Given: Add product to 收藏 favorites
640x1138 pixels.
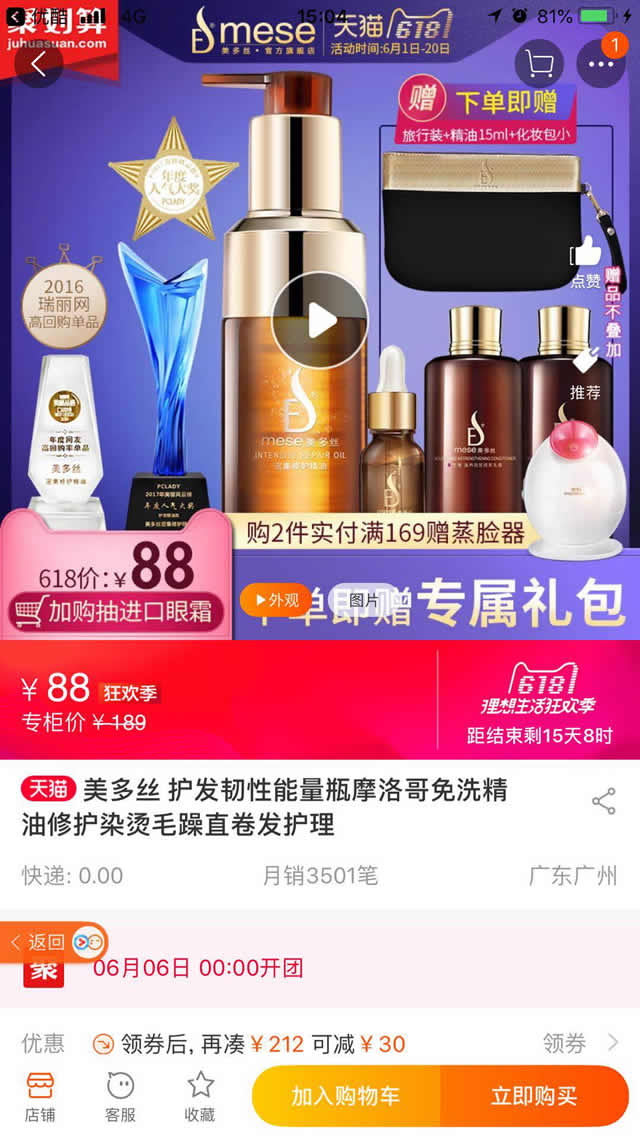Looking at the screenshot, I should [200, 1095].
